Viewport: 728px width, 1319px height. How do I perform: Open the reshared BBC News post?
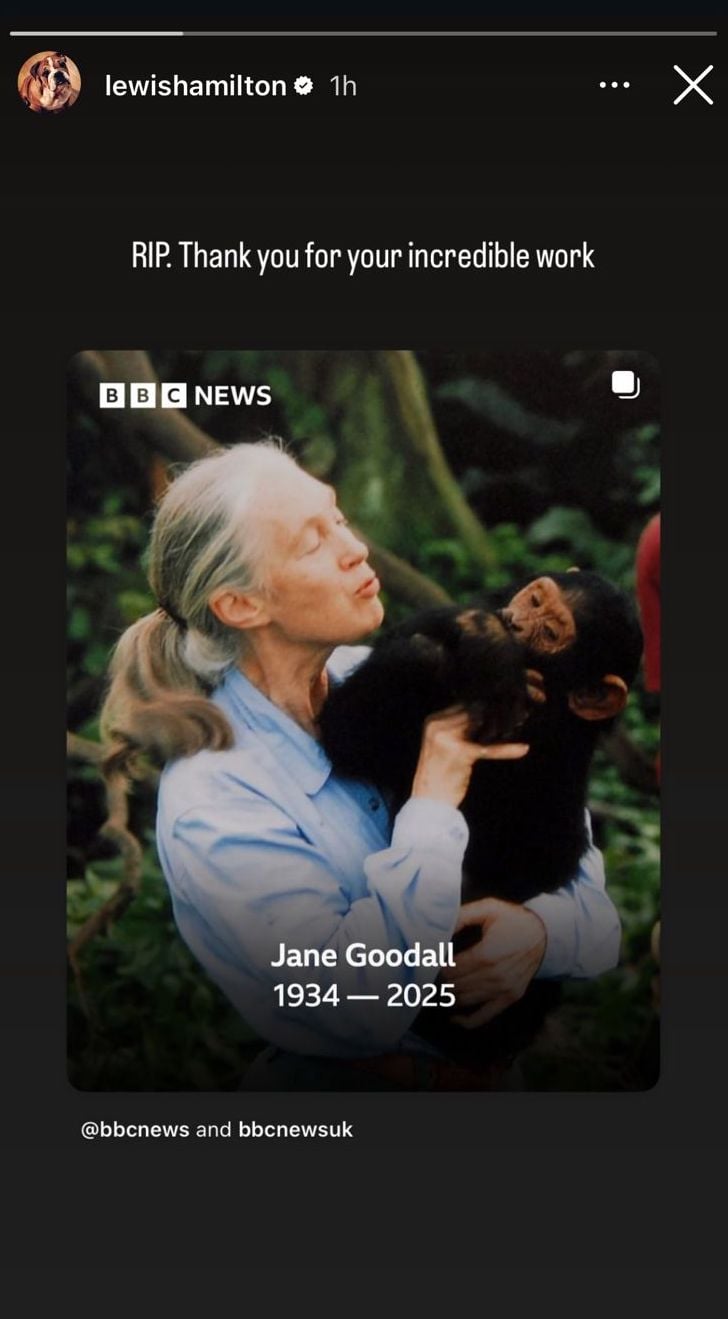[363, 720]
